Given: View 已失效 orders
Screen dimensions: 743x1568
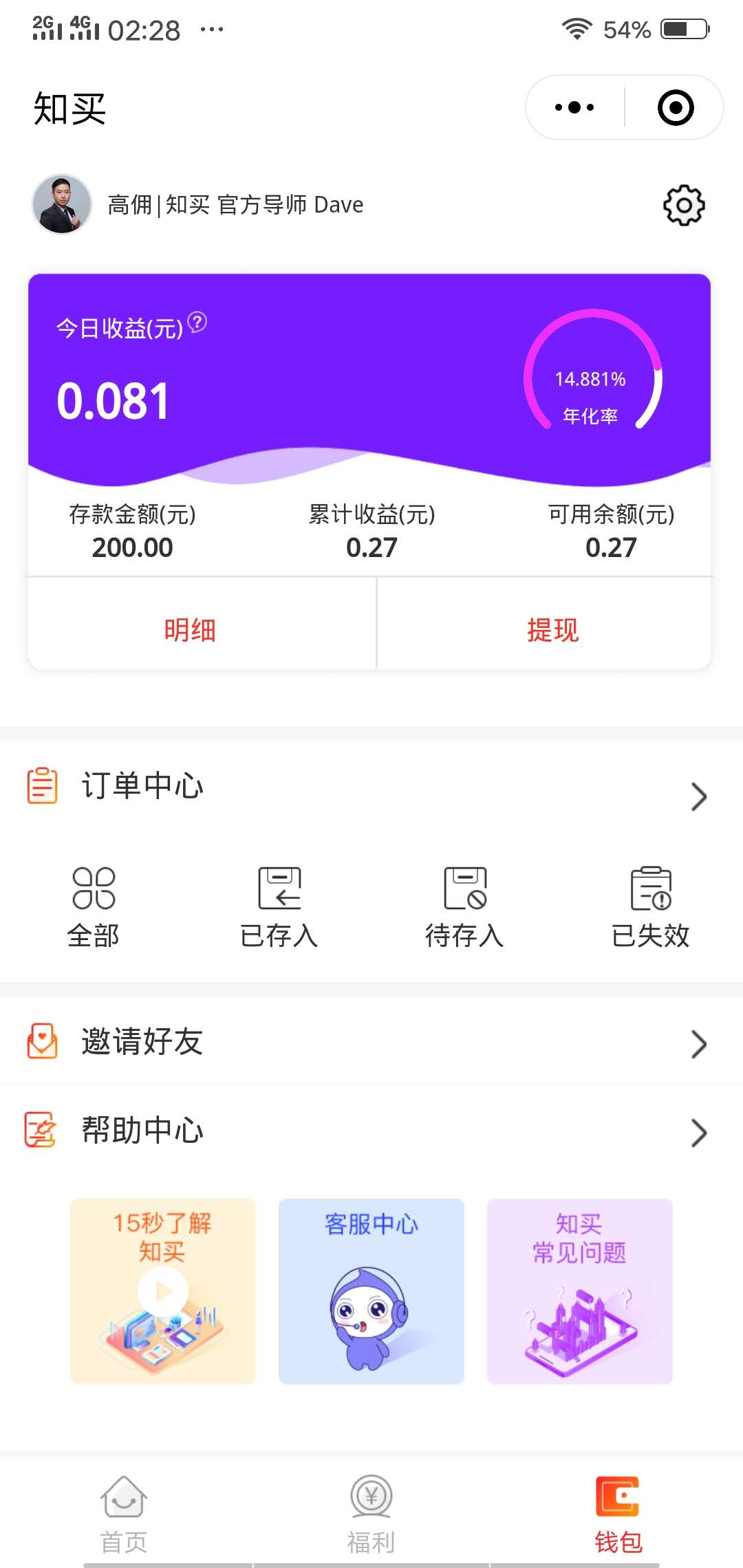Looking at the screenshot, I should click(x=650, y=908).
